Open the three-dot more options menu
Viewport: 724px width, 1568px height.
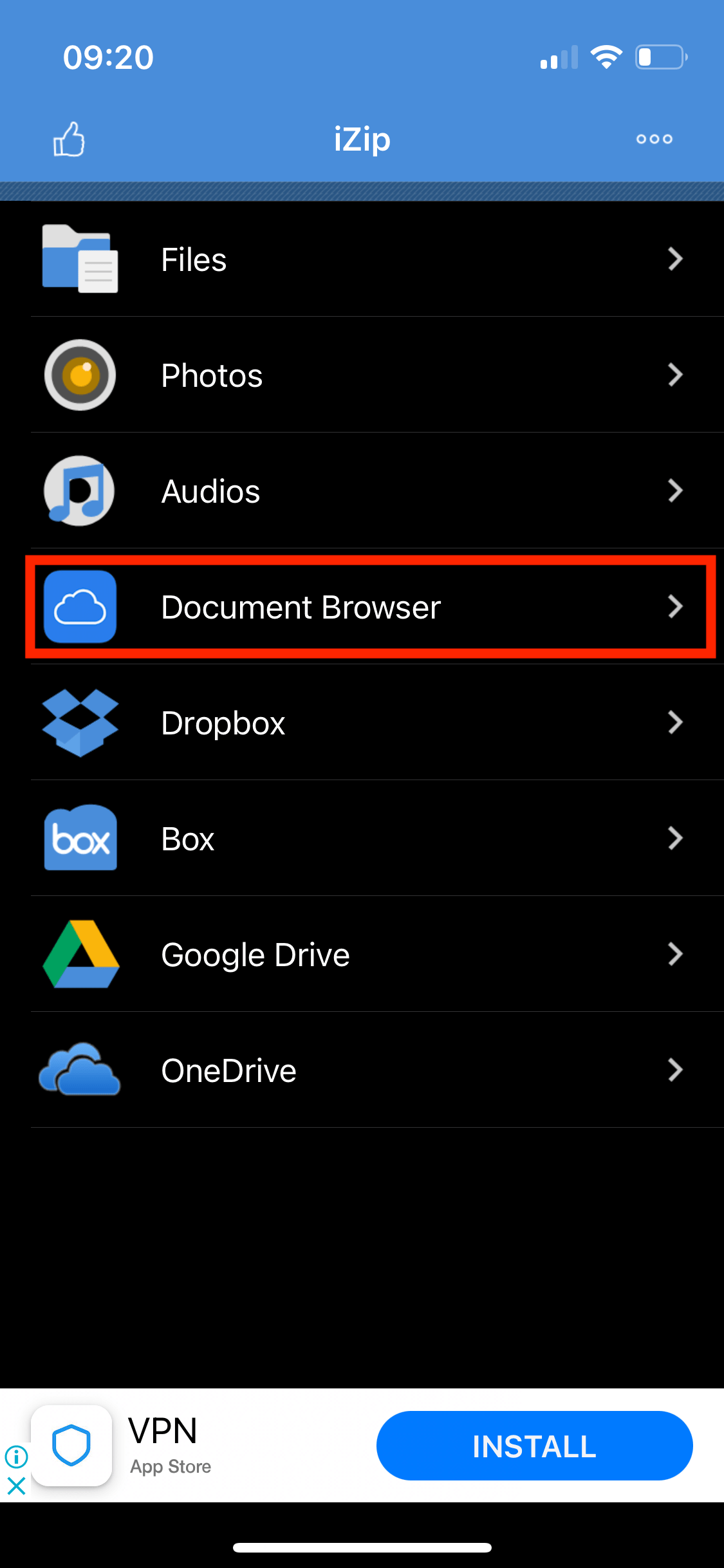point(654,139)
